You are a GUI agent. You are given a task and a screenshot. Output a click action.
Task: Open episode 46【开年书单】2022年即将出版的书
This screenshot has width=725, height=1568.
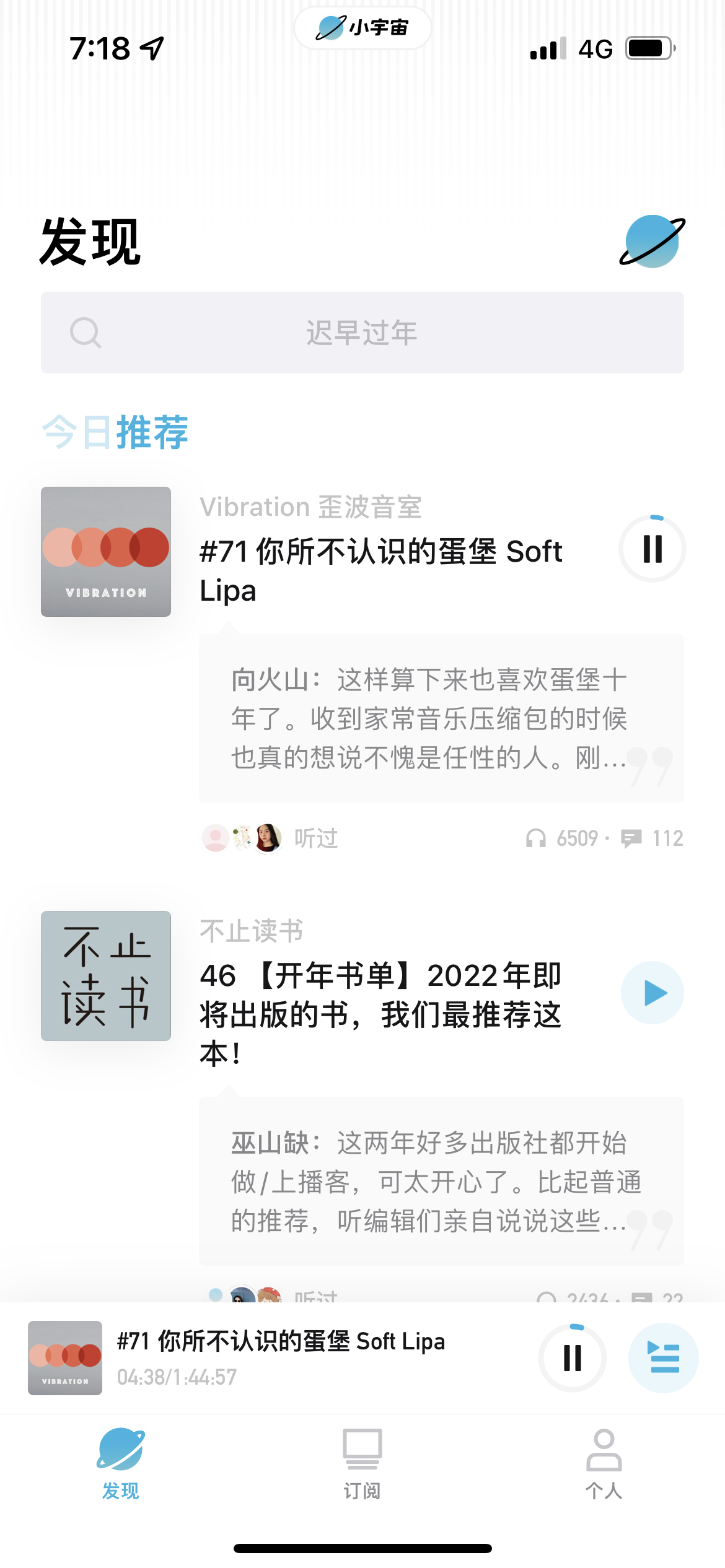click(x=380, y=1014)
